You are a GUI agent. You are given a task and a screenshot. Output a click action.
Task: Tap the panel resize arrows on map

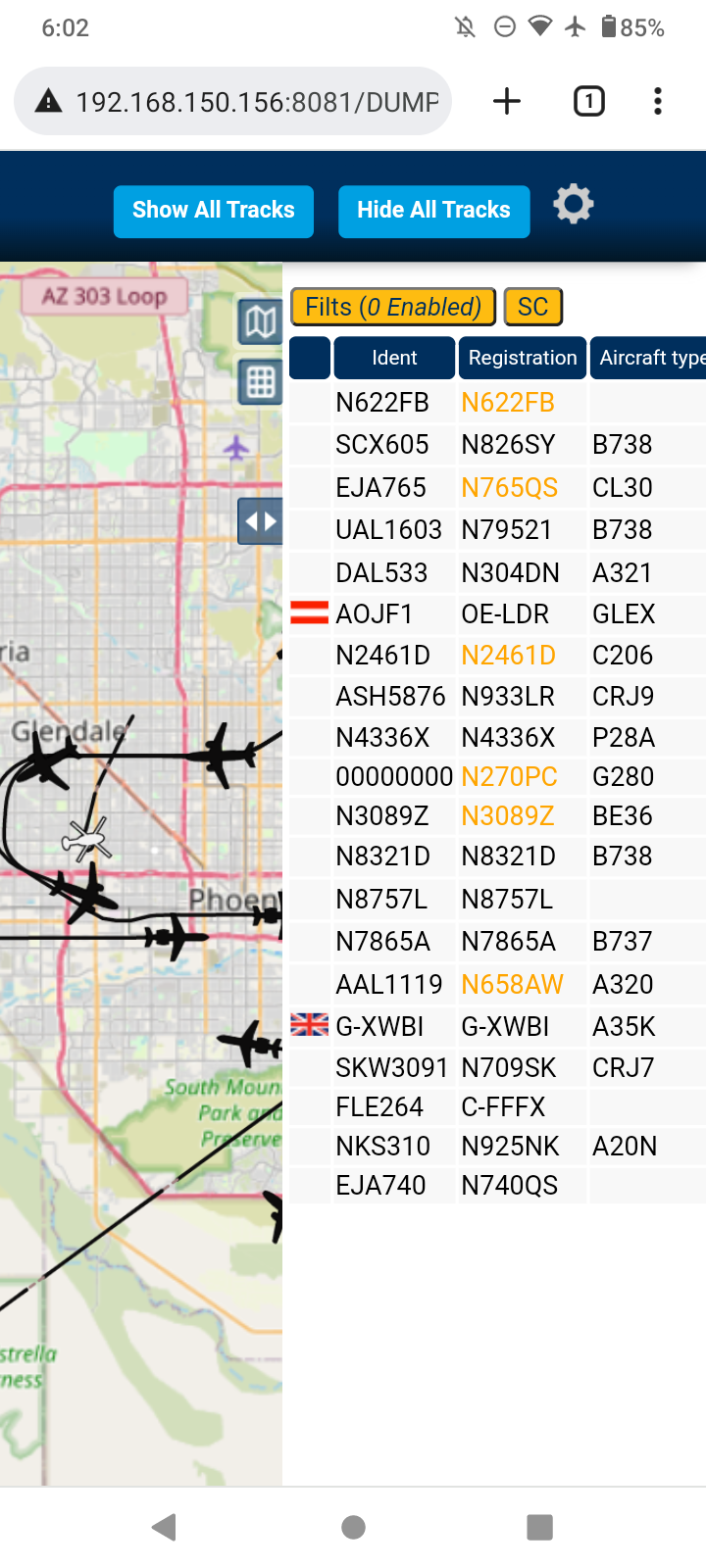point(260,520)
